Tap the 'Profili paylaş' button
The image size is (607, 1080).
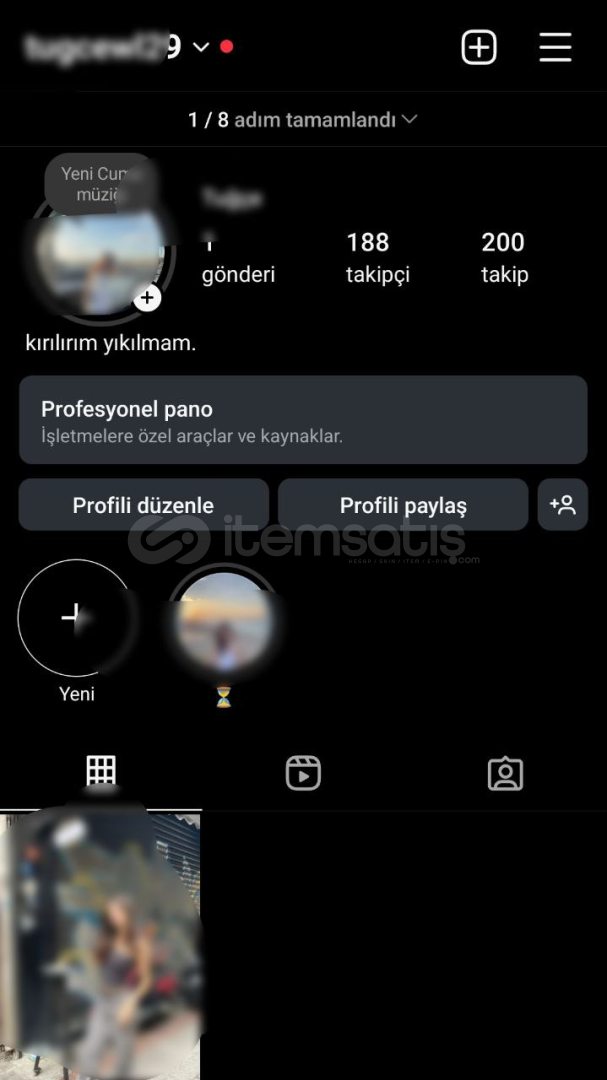[x=403, y=505]
